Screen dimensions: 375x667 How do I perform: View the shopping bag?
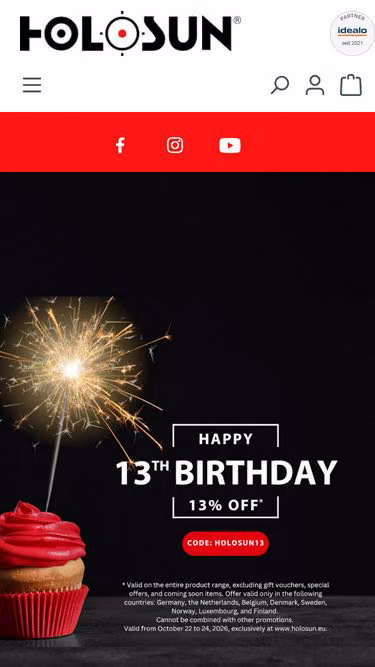pyautogui.click(x=351, y=85)
